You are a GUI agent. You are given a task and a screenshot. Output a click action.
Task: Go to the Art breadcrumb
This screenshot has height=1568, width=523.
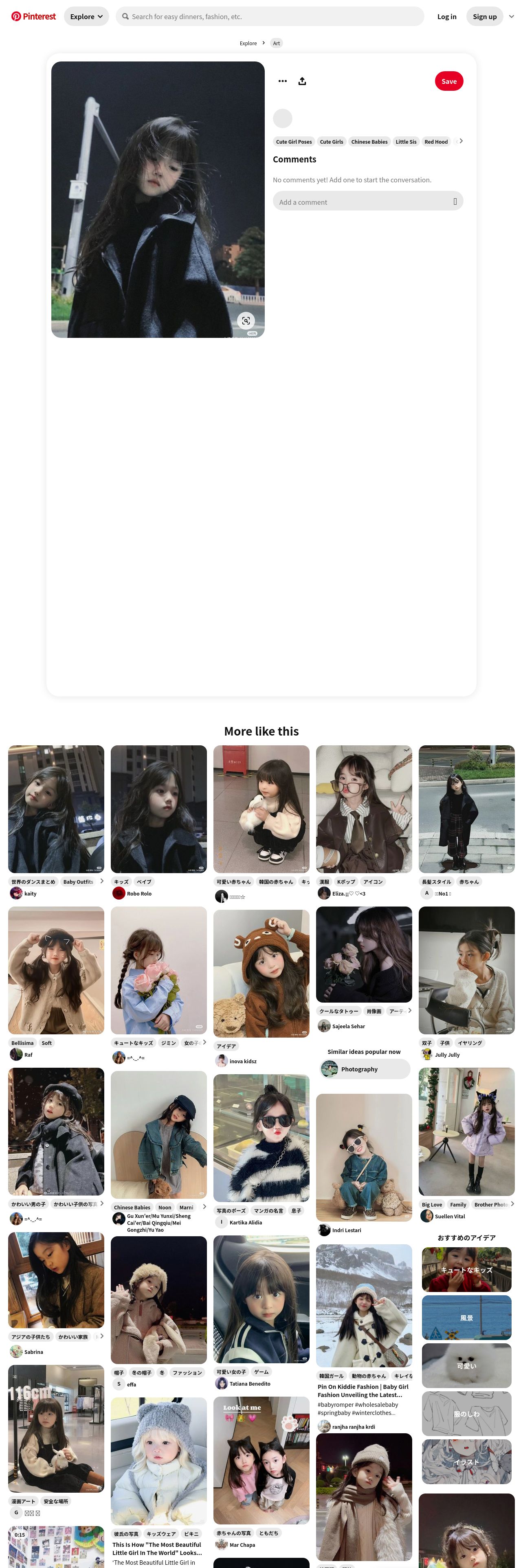[277, 43]
